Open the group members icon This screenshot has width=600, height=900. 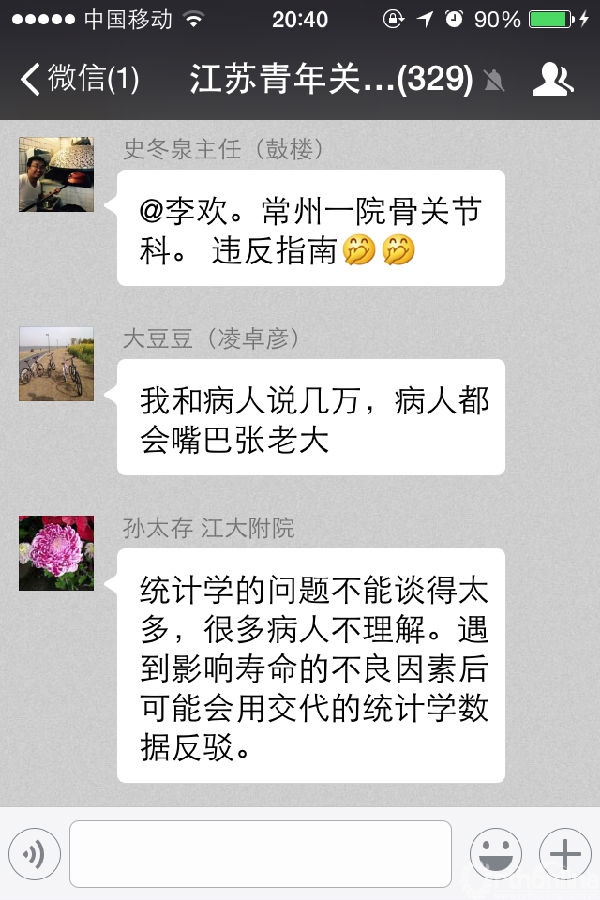[x=553, y=80]
